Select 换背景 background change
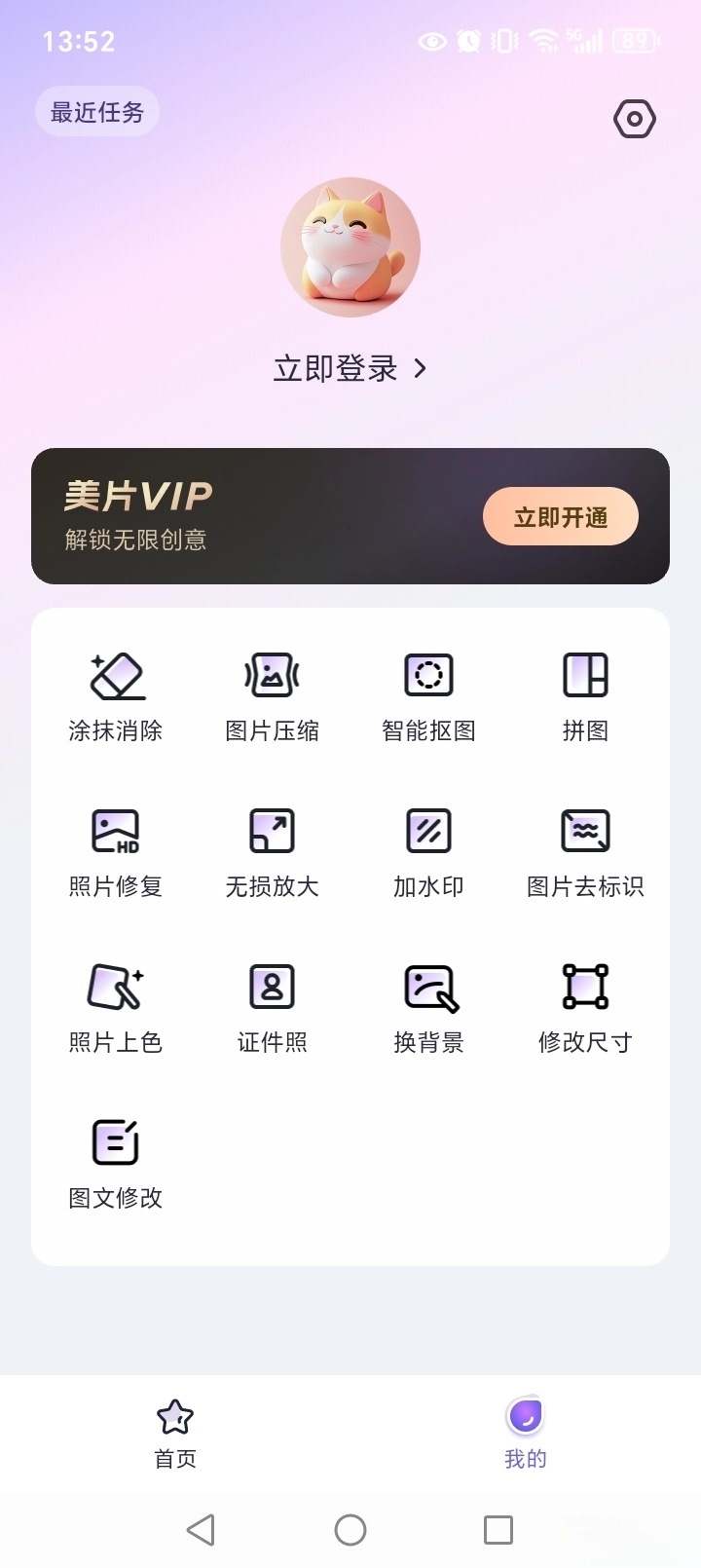The image size is (701, 1568). point(428,1007)
